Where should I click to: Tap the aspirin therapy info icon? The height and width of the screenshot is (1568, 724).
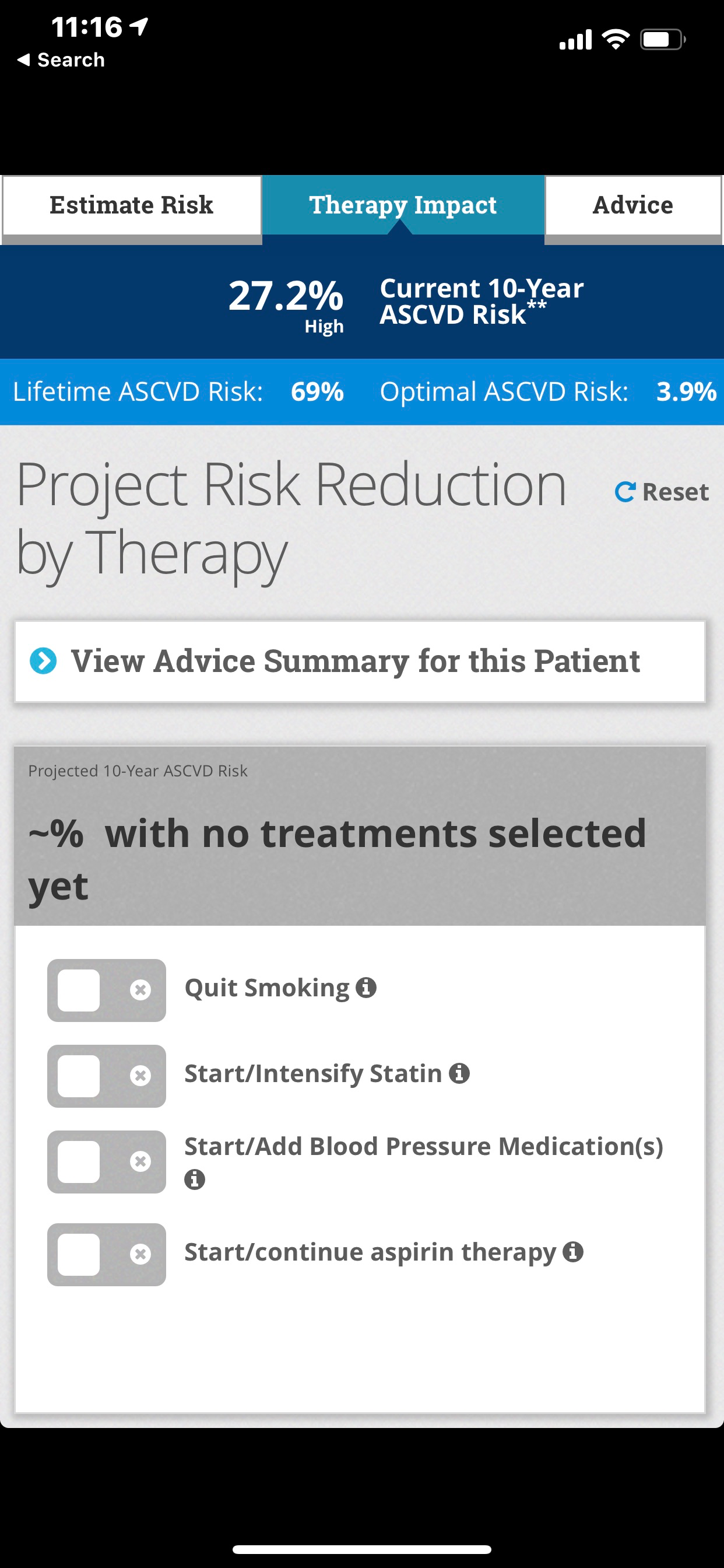coord(572,1255)
